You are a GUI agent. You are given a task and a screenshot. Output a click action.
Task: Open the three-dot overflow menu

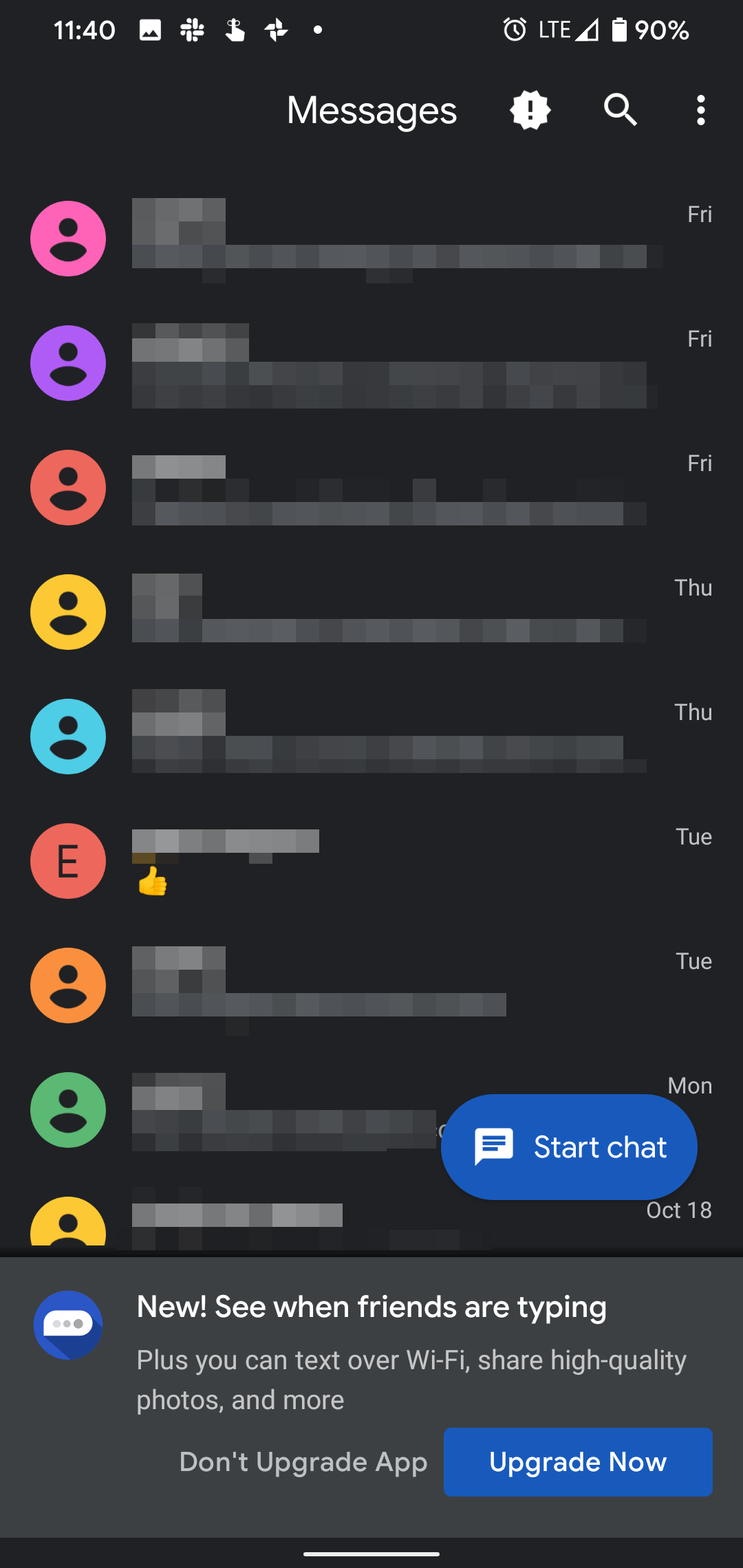click(700, 110)
